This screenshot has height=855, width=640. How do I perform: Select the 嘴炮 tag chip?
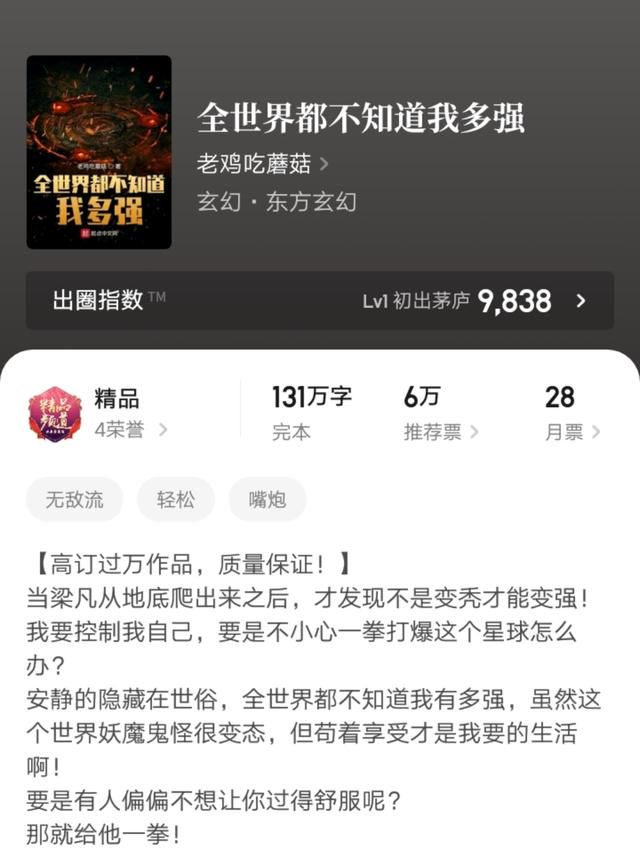click(x=267, y=500)
